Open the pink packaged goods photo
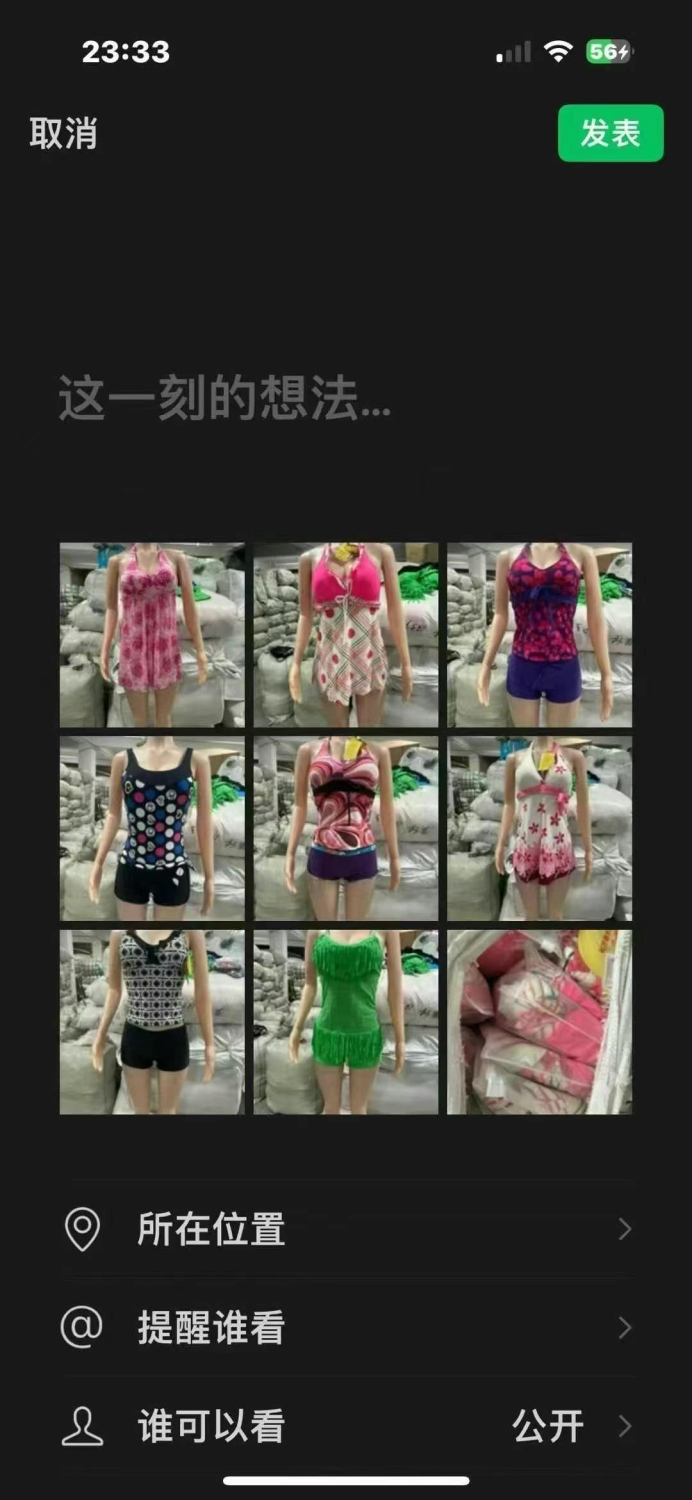The width and height of the screenshot is (692, 1500). tap(540, 1023)
